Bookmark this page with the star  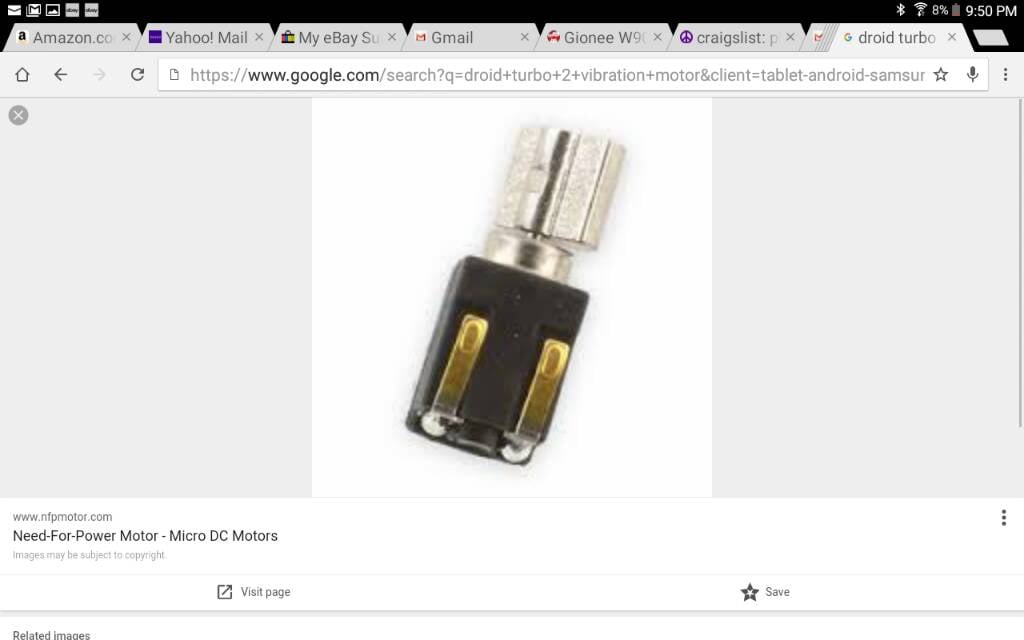tap(940, 75)
